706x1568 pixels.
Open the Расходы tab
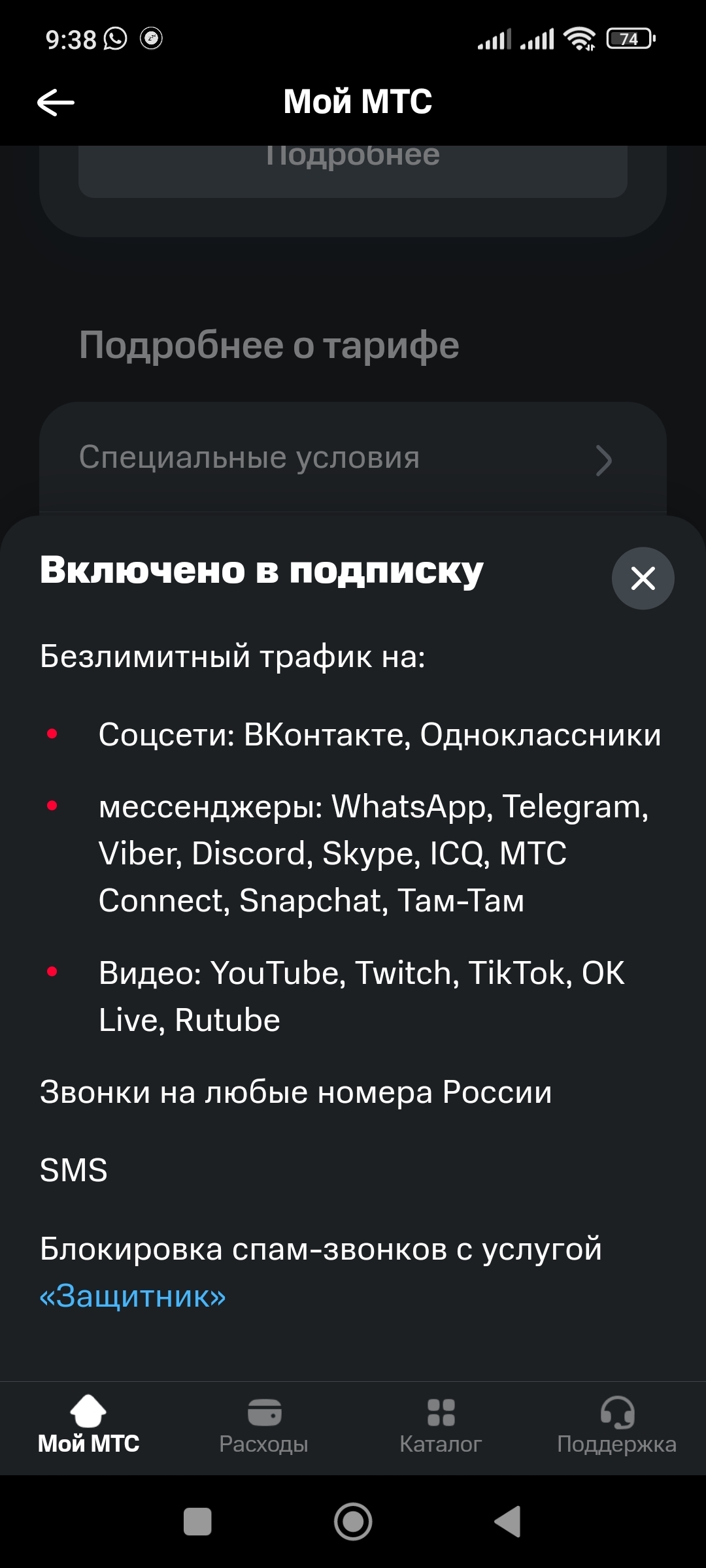click(x=264, y=1426)
